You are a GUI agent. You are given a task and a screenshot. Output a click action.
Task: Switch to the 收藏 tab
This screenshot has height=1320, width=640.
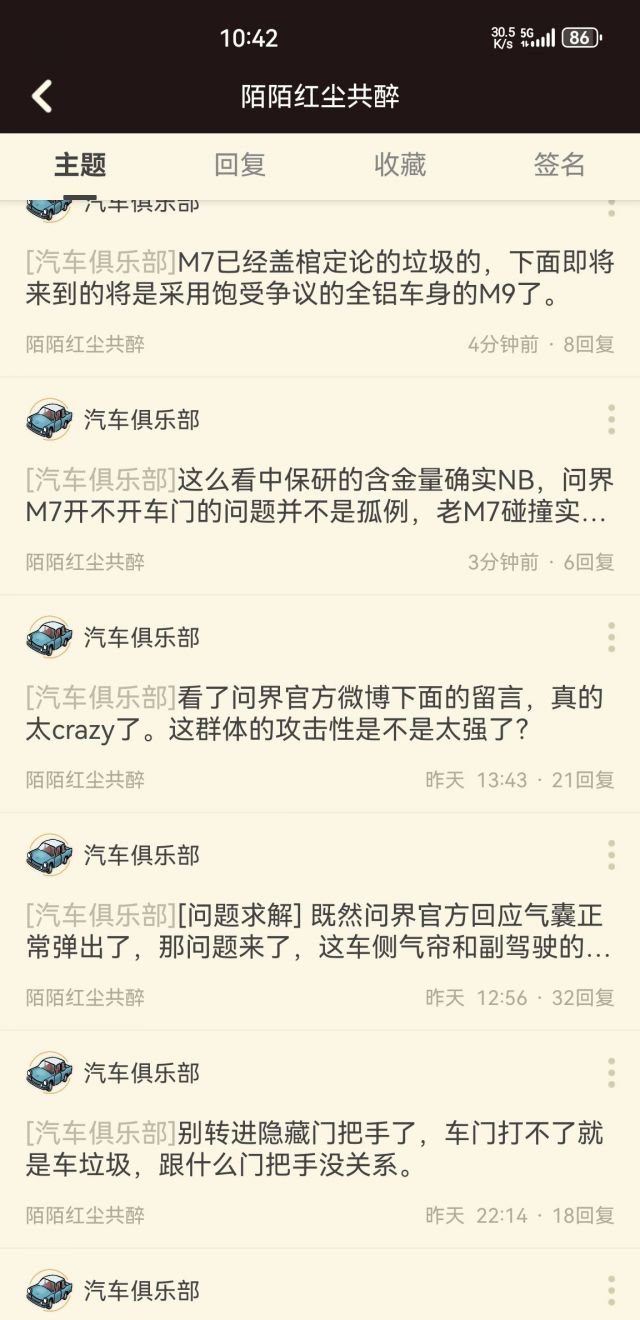[400, 165]
